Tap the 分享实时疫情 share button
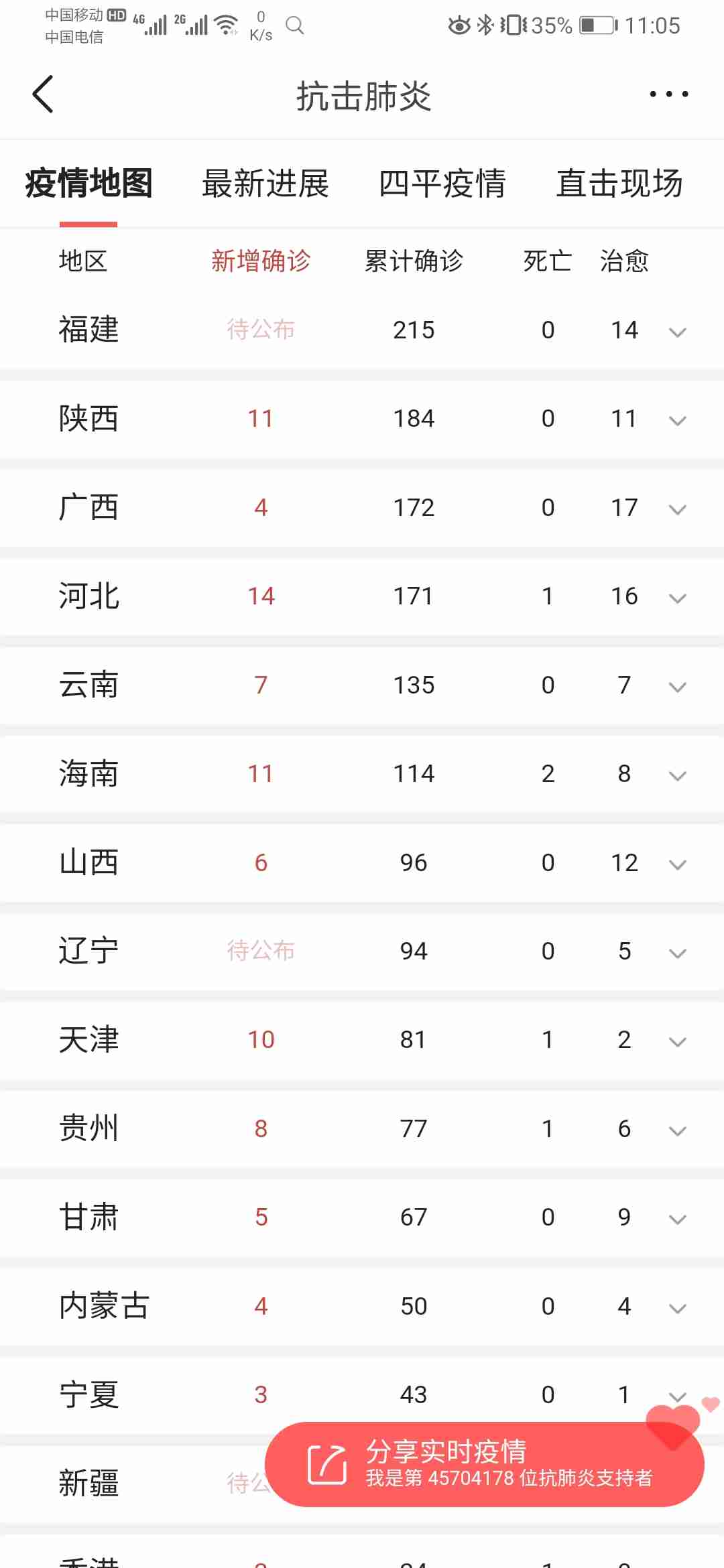 [x=484, y=1464]
